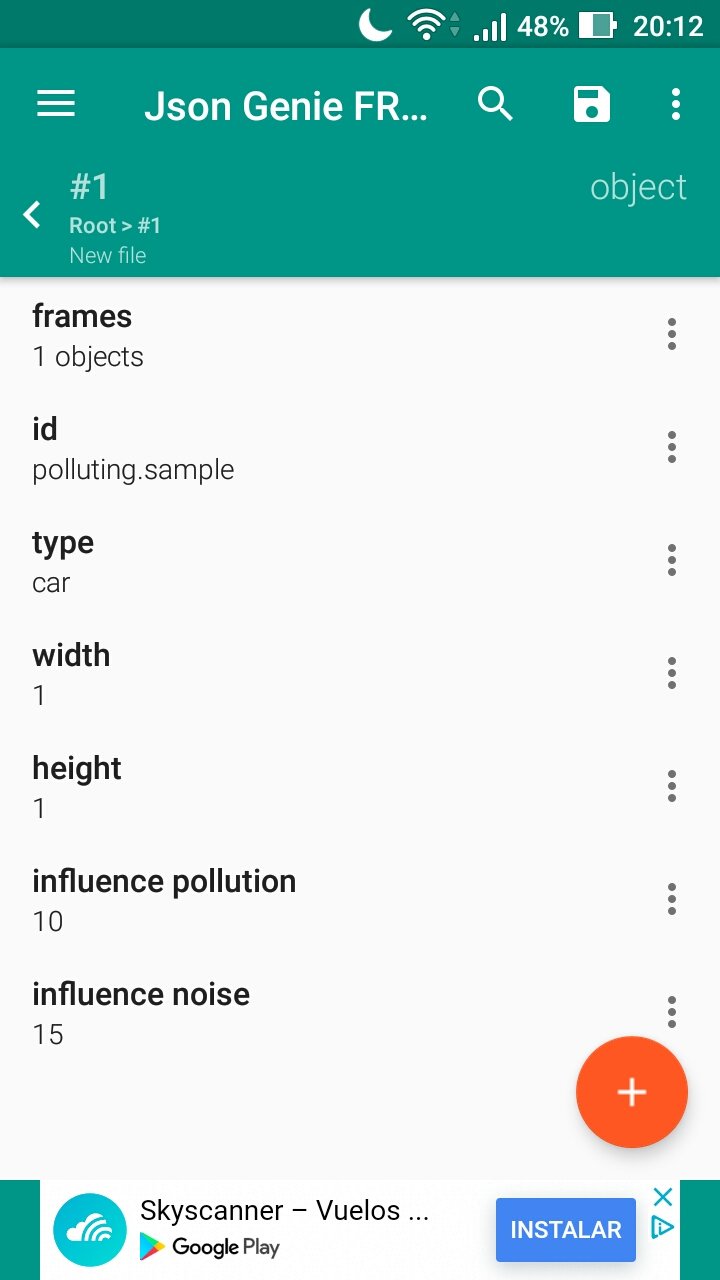
Task: Go back to Root with the arrow
Action: click(x=33, y=214)
